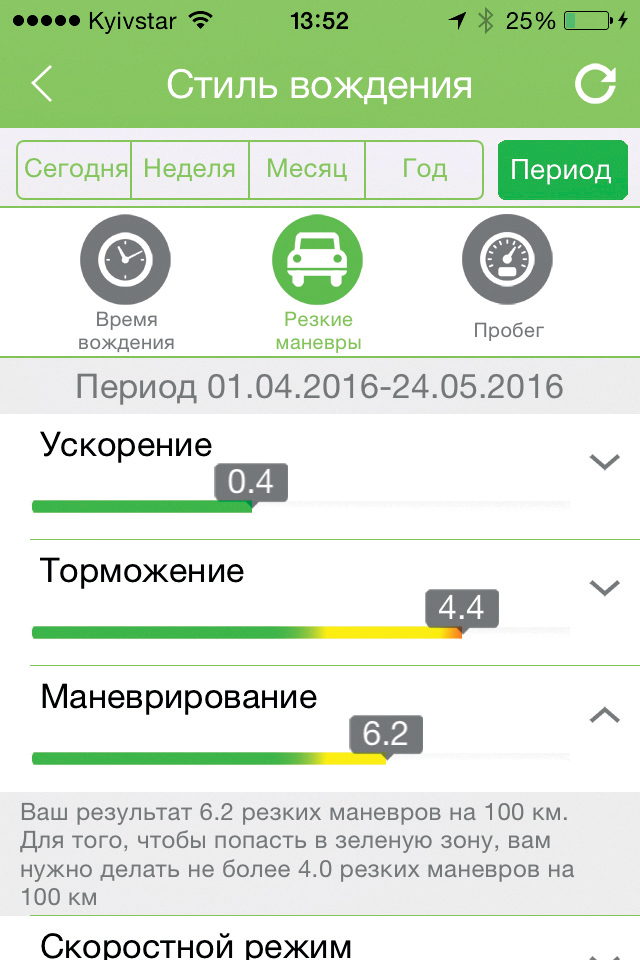Show statistics for Месяц

(x=307, y=169)
